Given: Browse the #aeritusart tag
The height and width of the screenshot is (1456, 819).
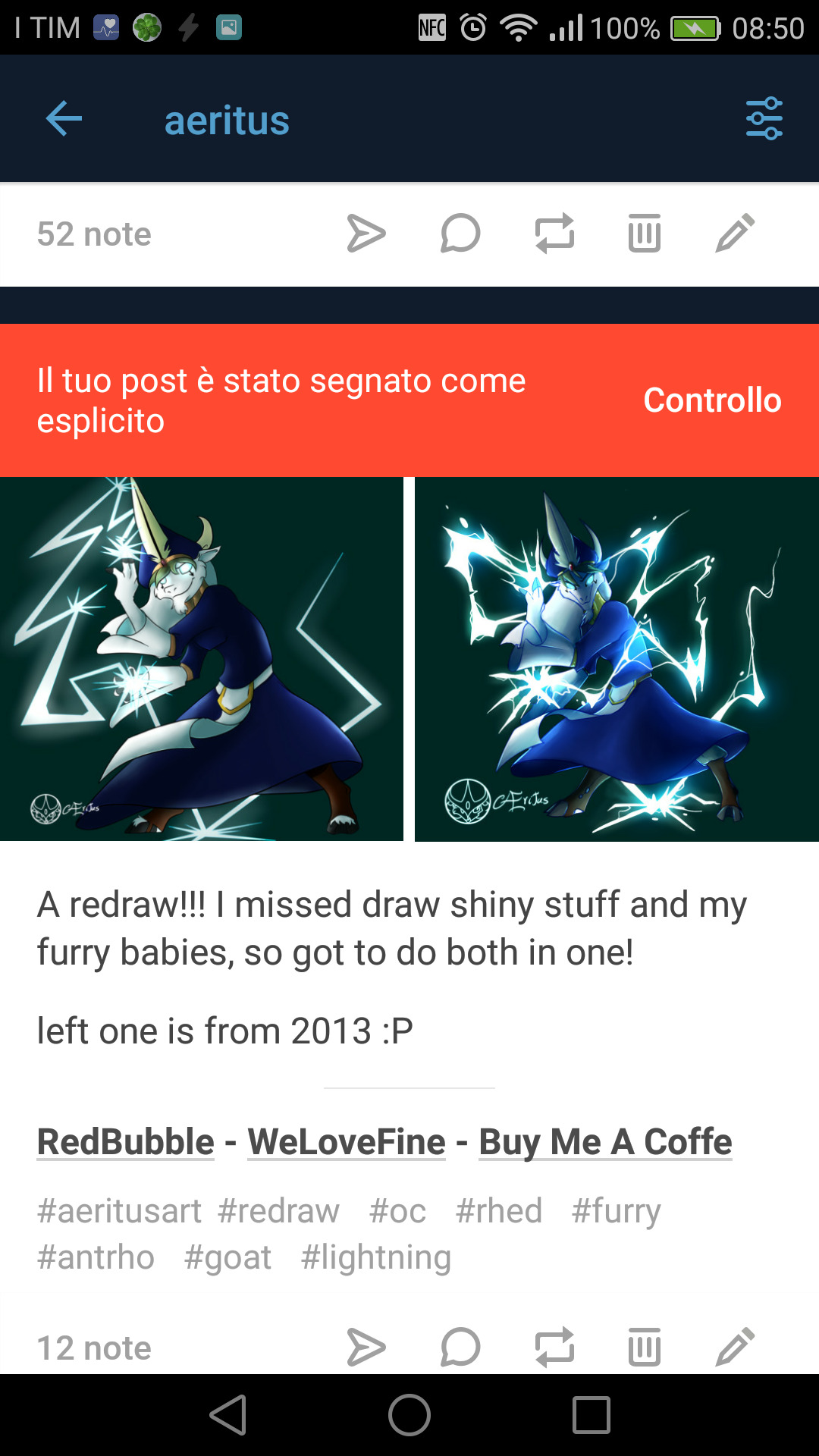Looking at the screenshot, I should pyautogui.click(x=119, y=1211).
